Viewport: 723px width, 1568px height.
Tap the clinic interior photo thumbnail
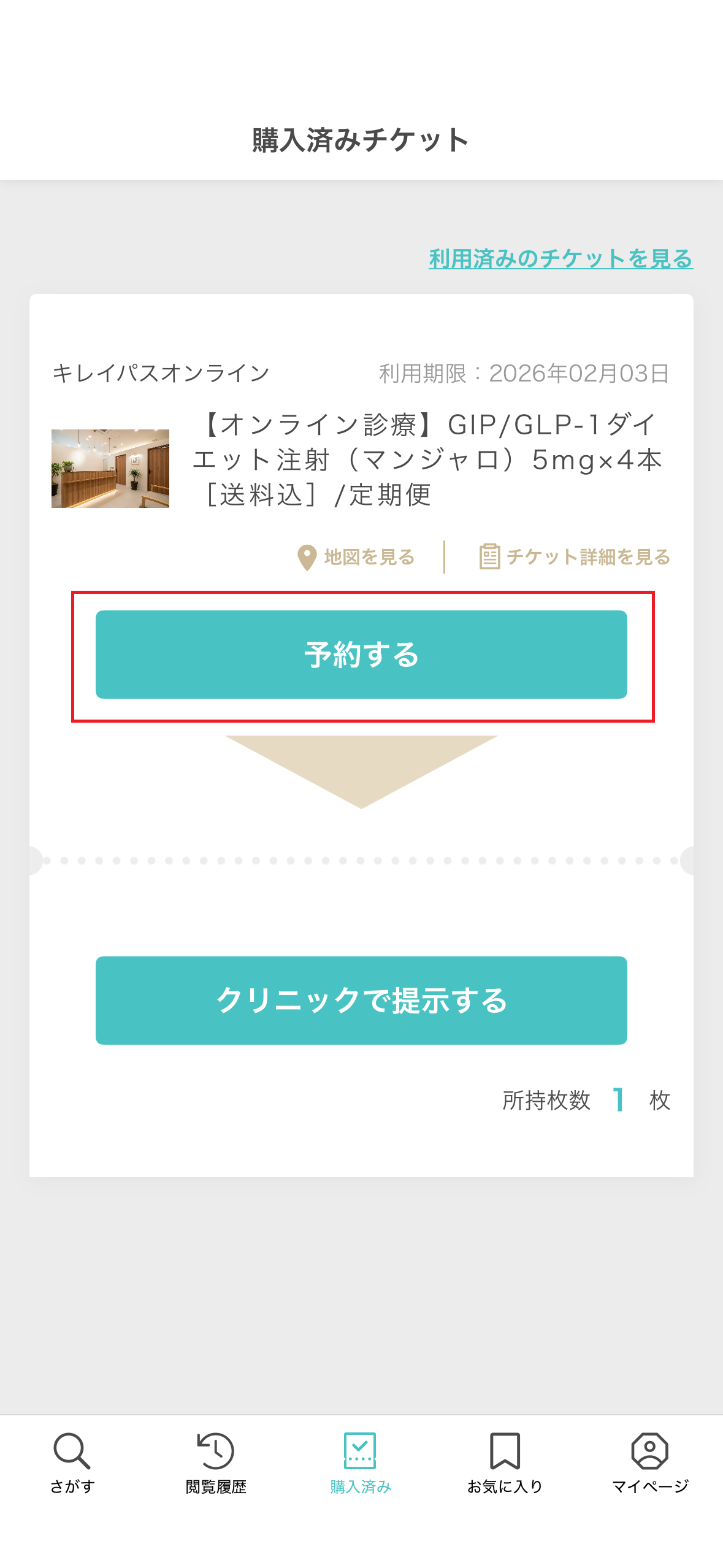[x=109, y=468]
